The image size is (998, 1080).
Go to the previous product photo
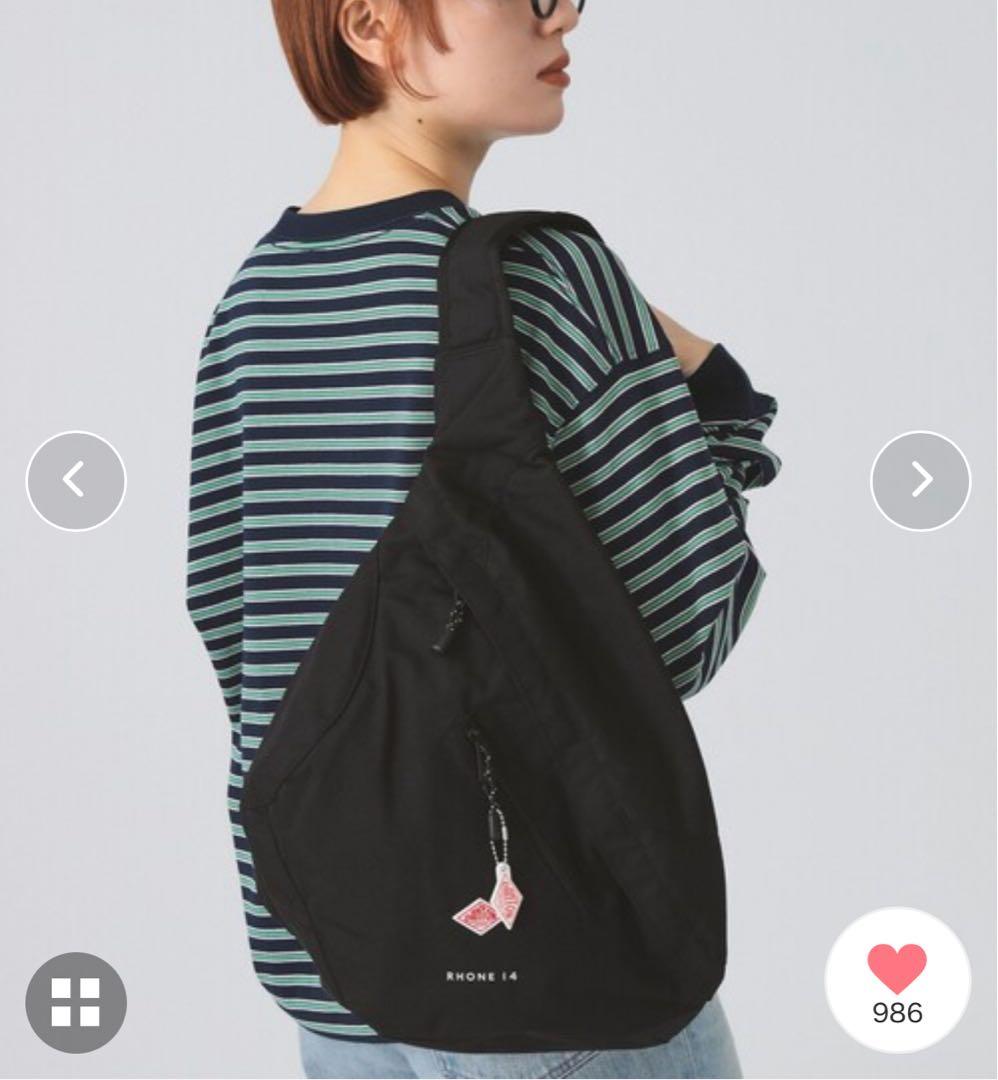(x=76, y=481)
